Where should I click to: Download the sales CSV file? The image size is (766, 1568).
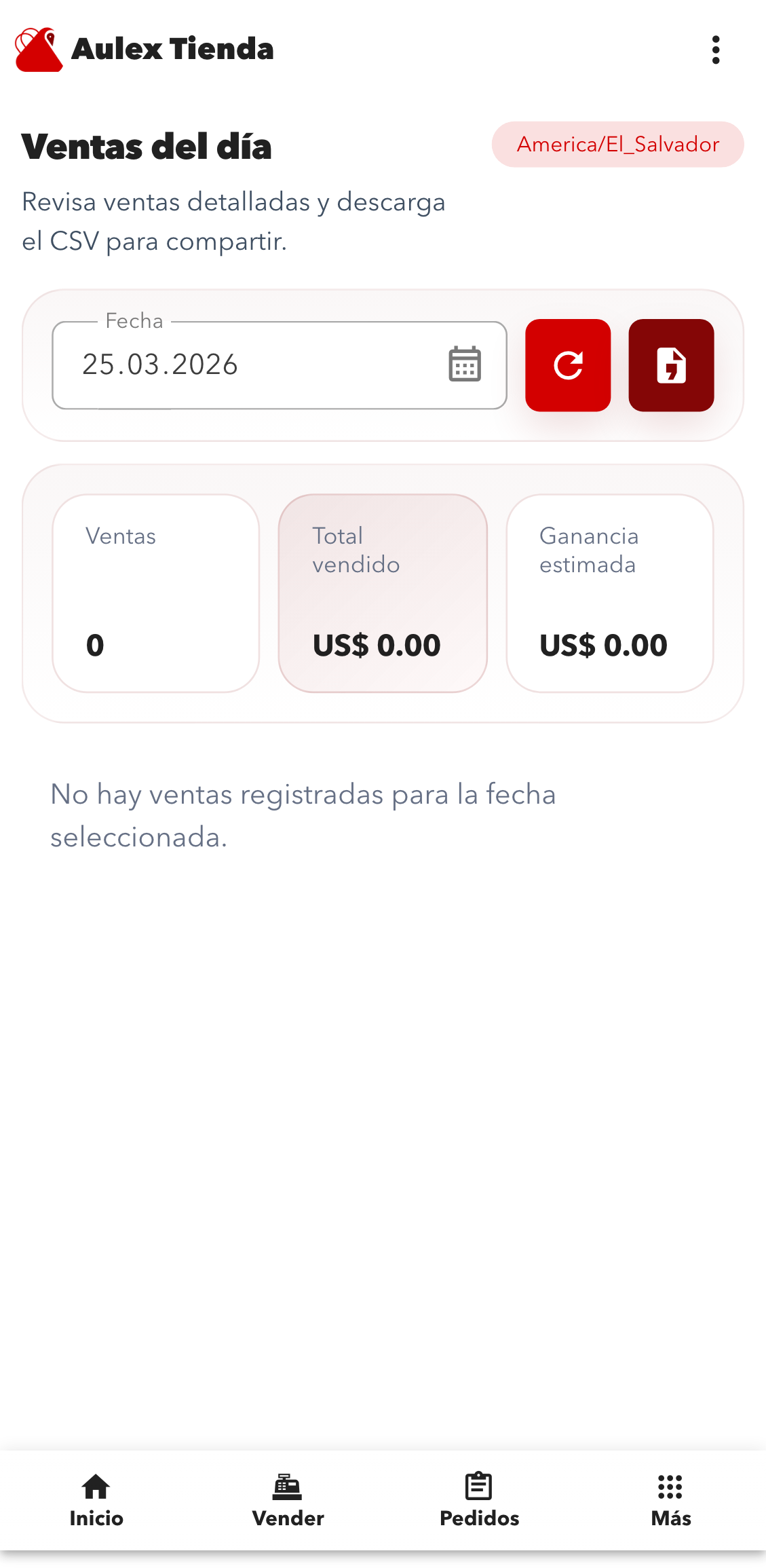click(671, 365)
